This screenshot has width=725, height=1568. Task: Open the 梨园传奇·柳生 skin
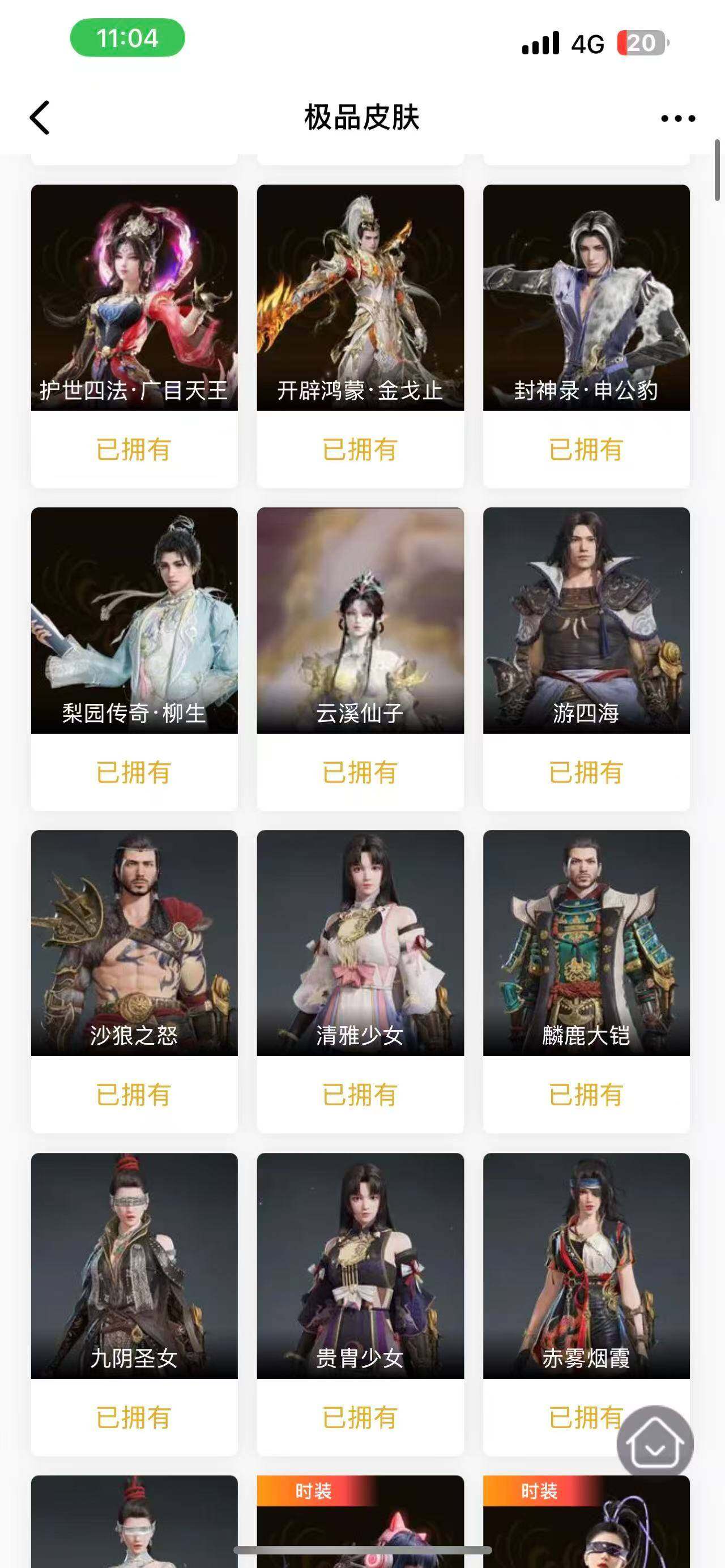pos(134,621)
